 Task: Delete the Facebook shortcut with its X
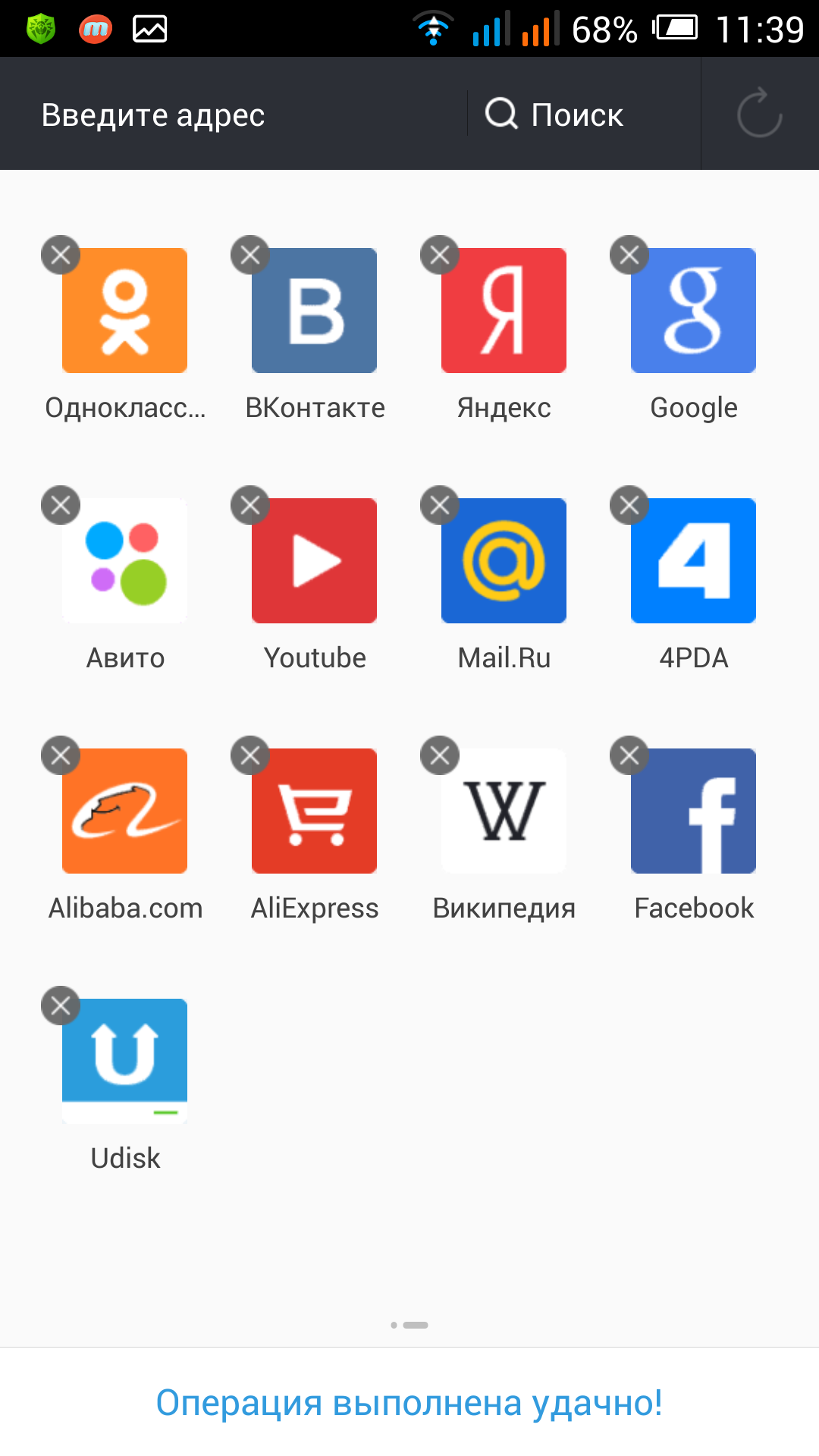coord(629,755)
